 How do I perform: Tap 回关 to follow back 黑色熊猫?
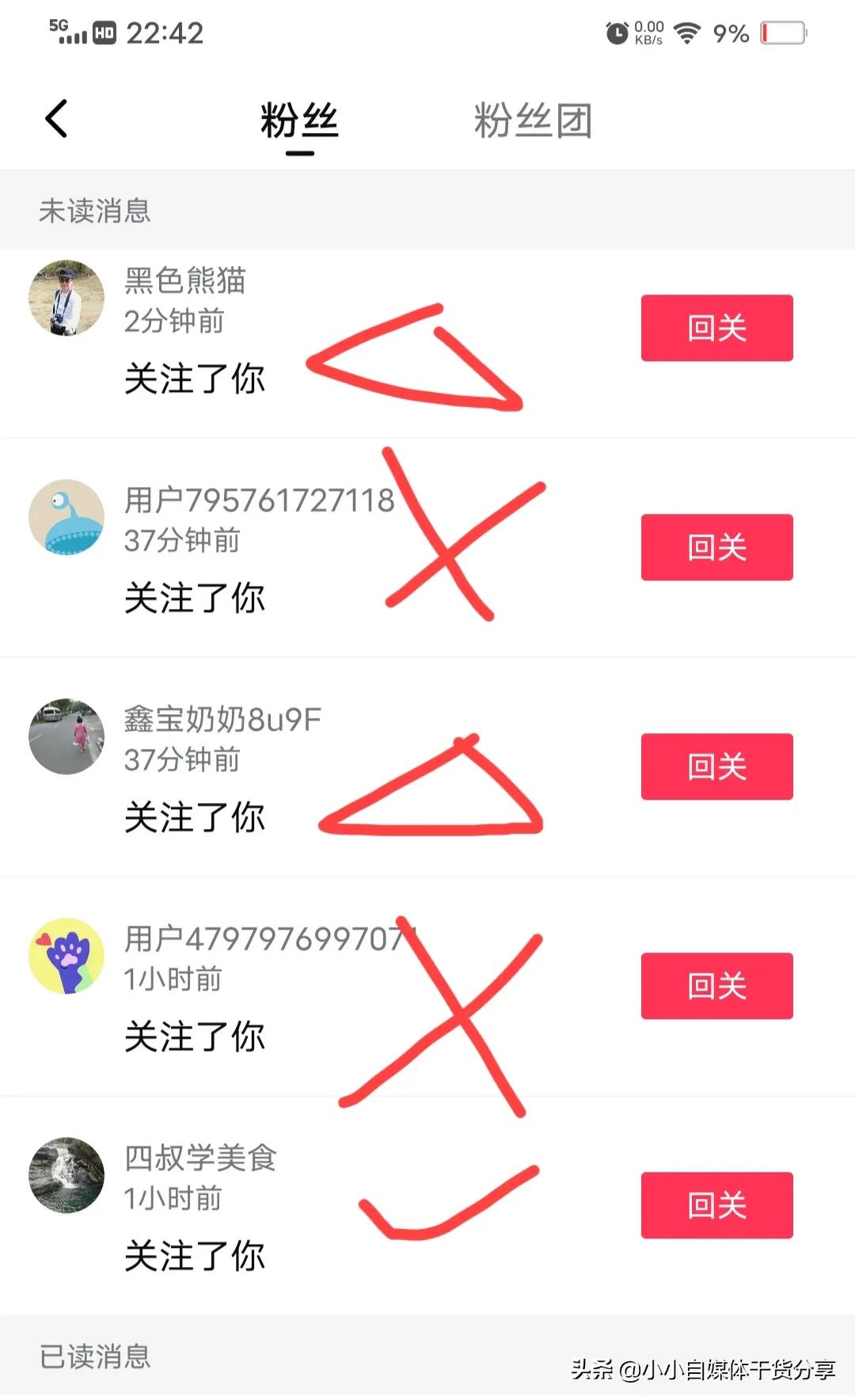(x=716, y=328)
